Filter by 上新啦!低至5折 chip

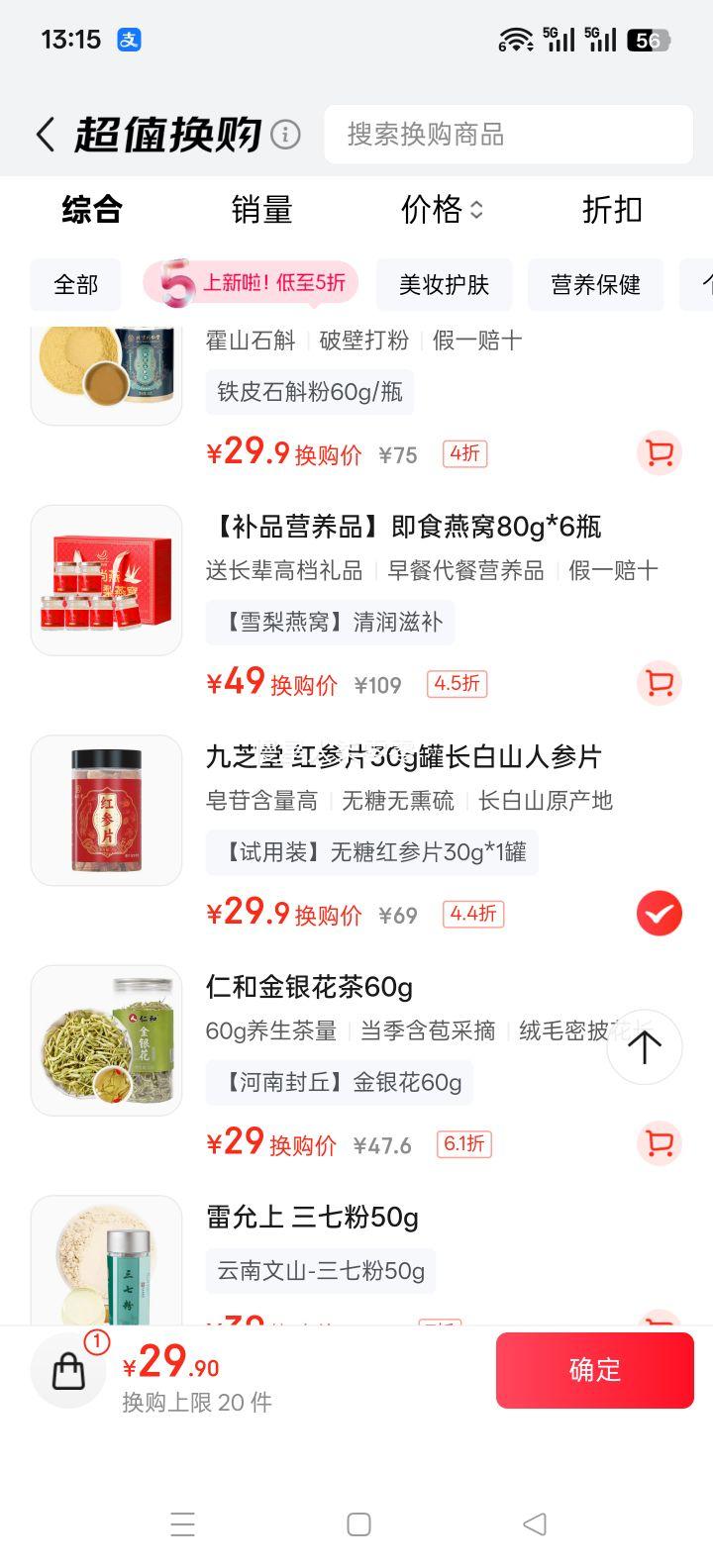coord(252,284)
